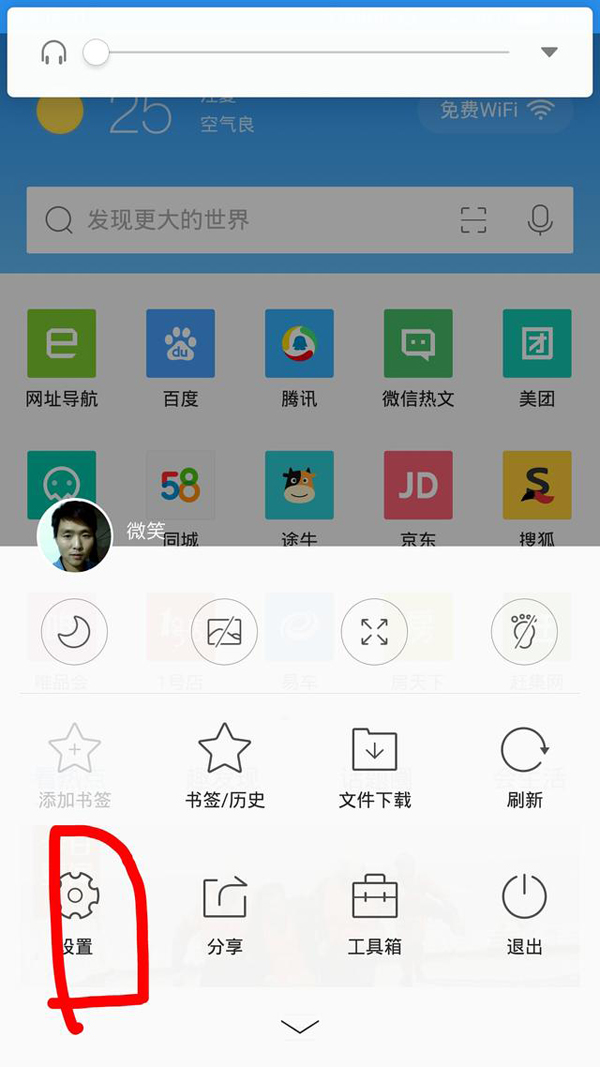
Task: Toggle incognito footprint icon
Action: point(524,632)
